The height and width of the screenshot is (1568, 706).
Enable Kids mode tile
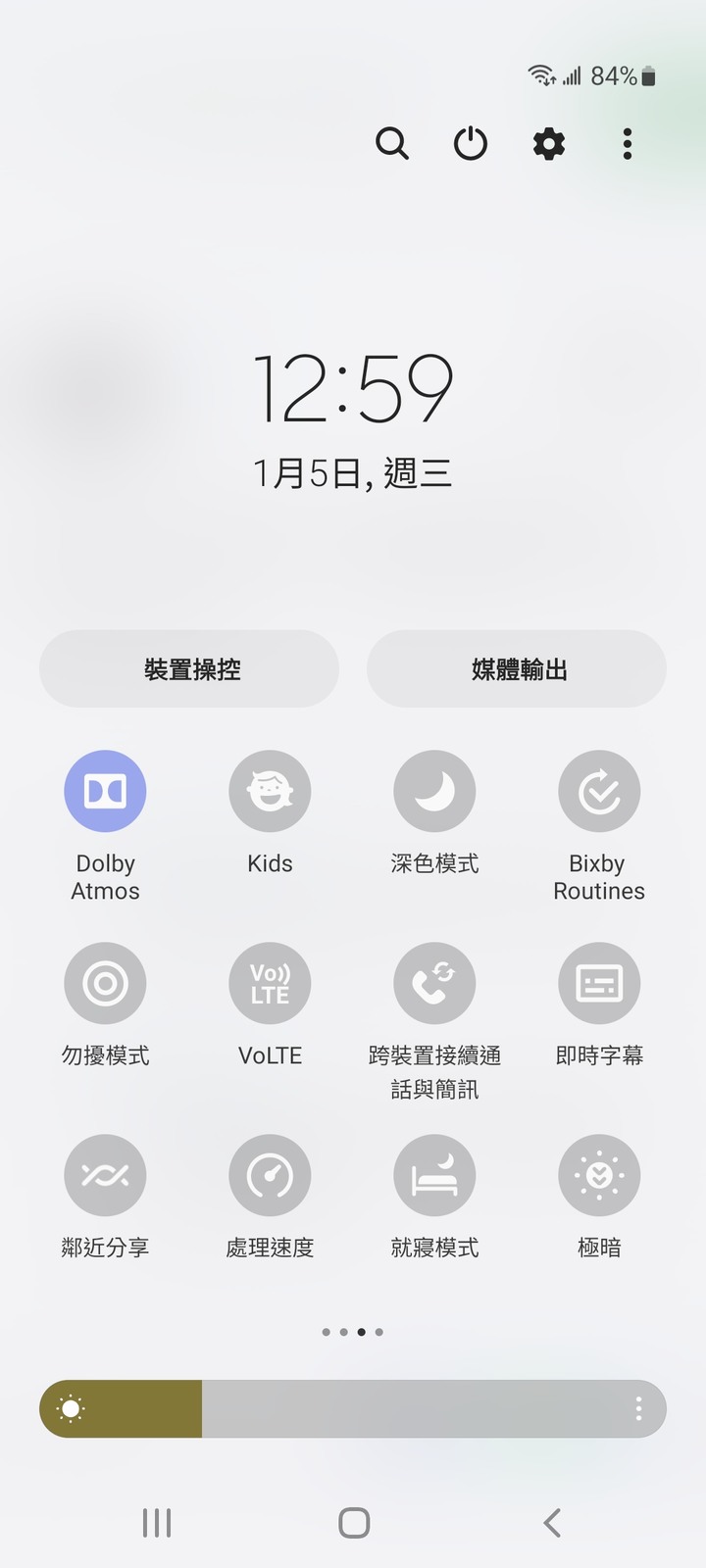270,791
